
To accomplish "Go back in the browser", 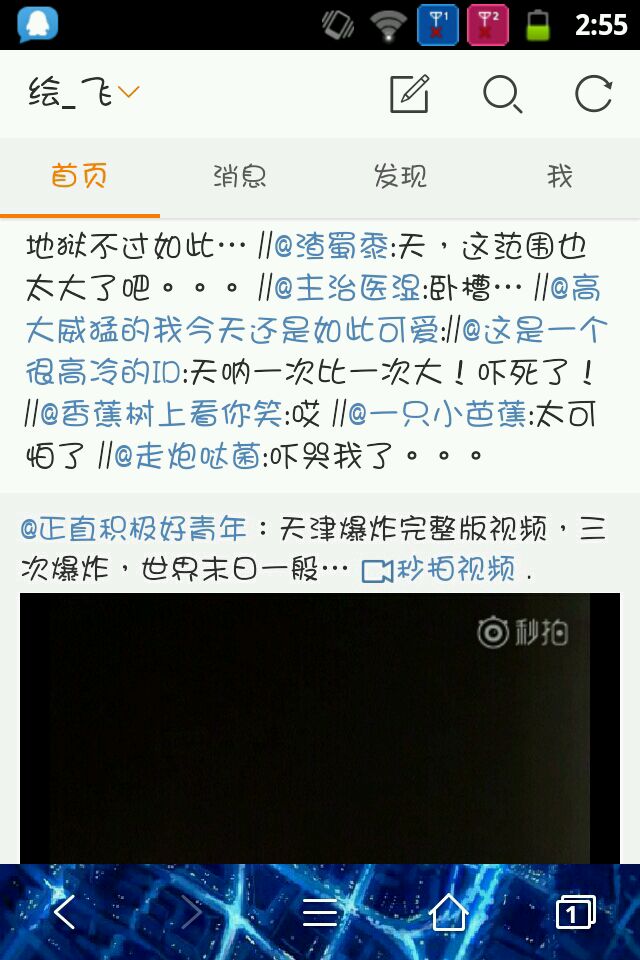I will click(64, 912).
